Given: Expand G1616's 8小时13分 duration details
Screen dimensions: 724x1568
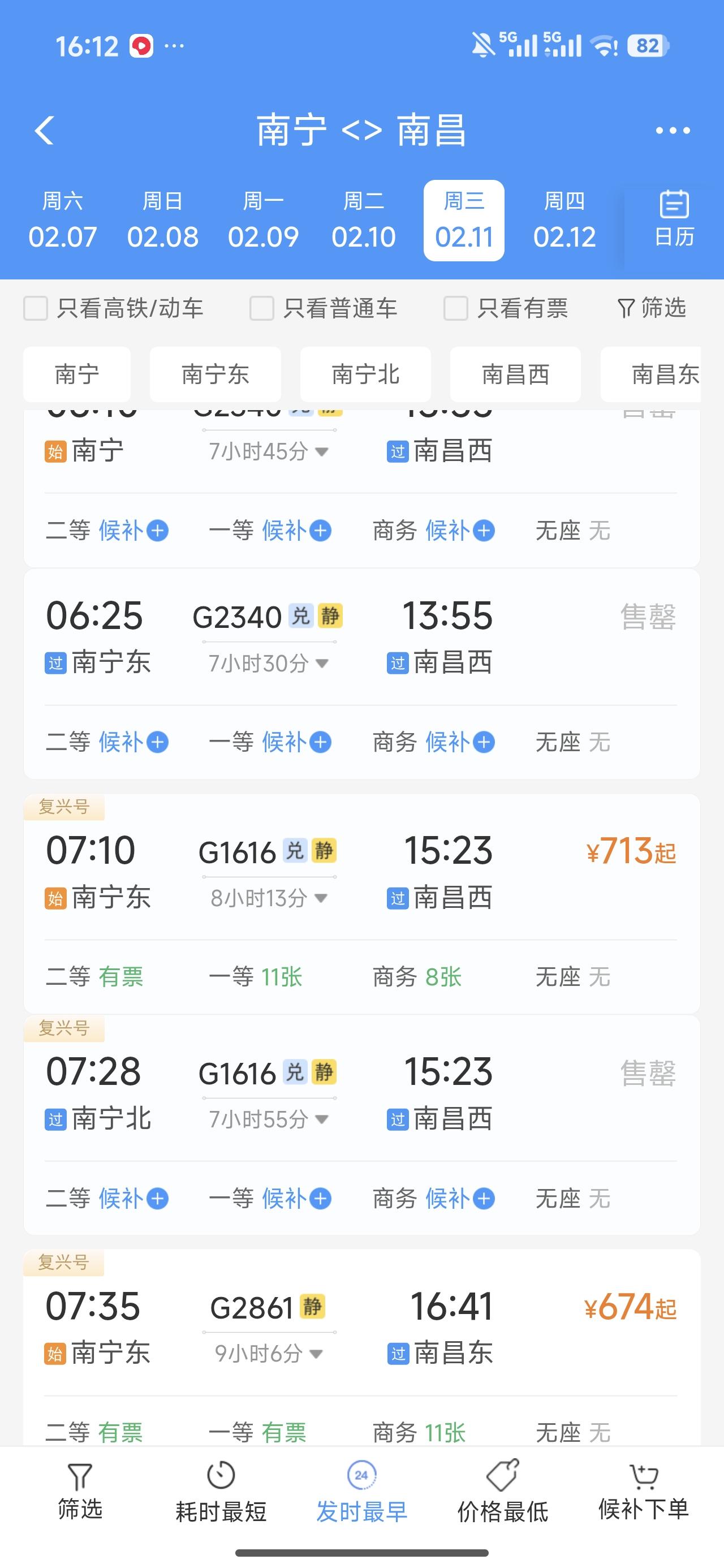Looking at the screenshot, I should pos(269,898).
